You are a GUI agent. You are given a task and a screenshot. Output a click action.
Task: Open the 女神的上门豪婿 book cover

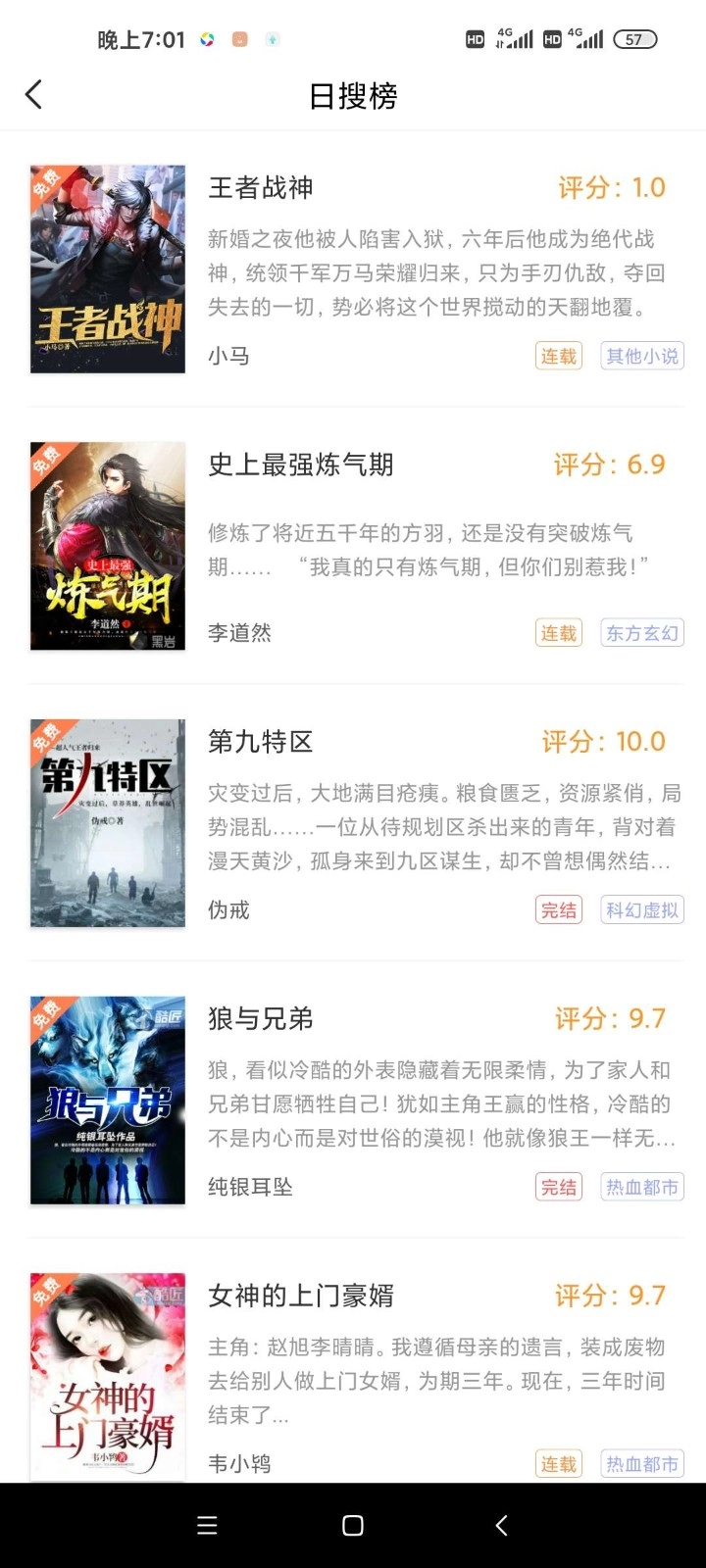(x=107, y=1377)
